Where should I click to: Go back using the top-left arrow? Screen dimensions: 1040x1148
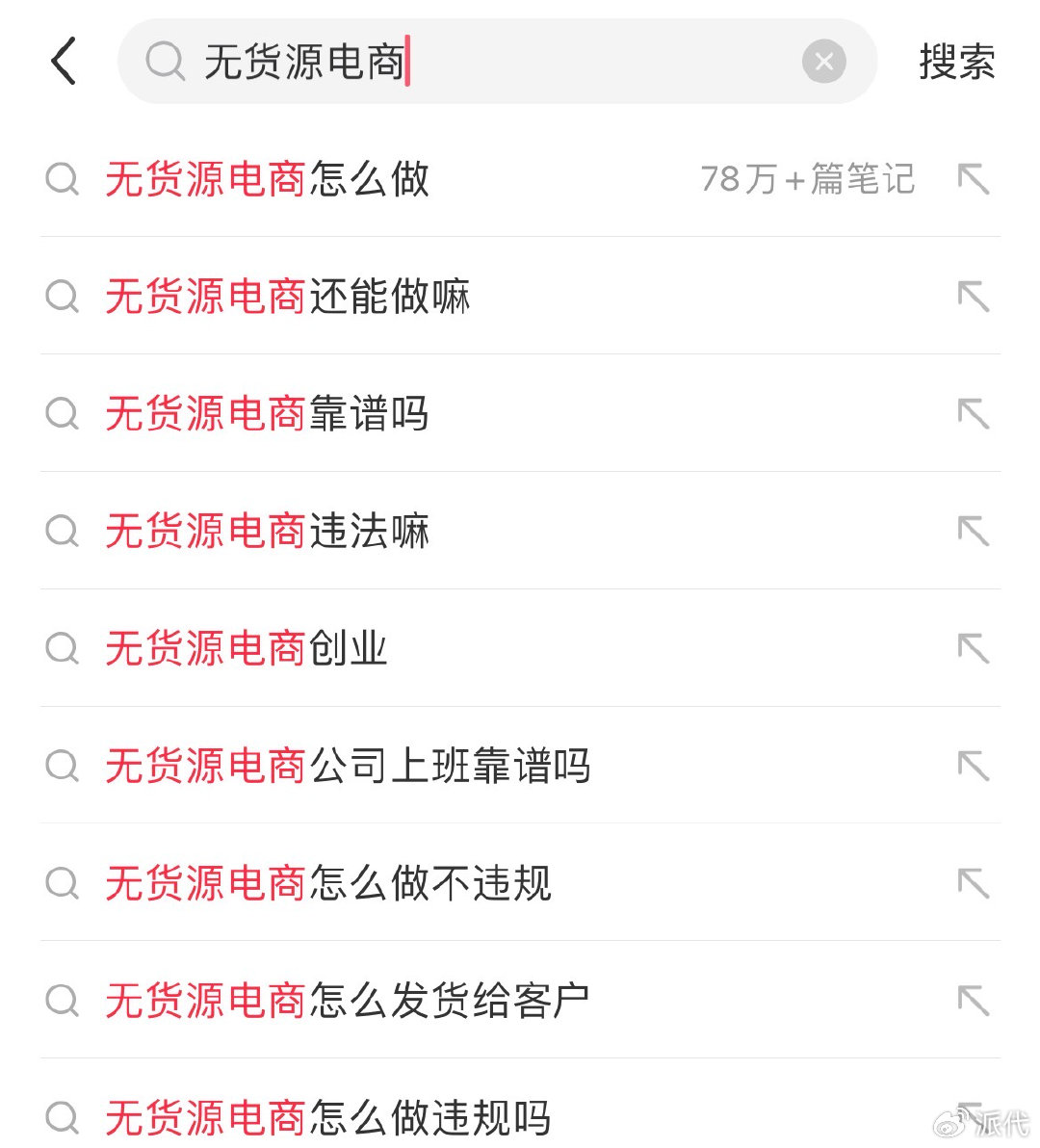point(64,62)
